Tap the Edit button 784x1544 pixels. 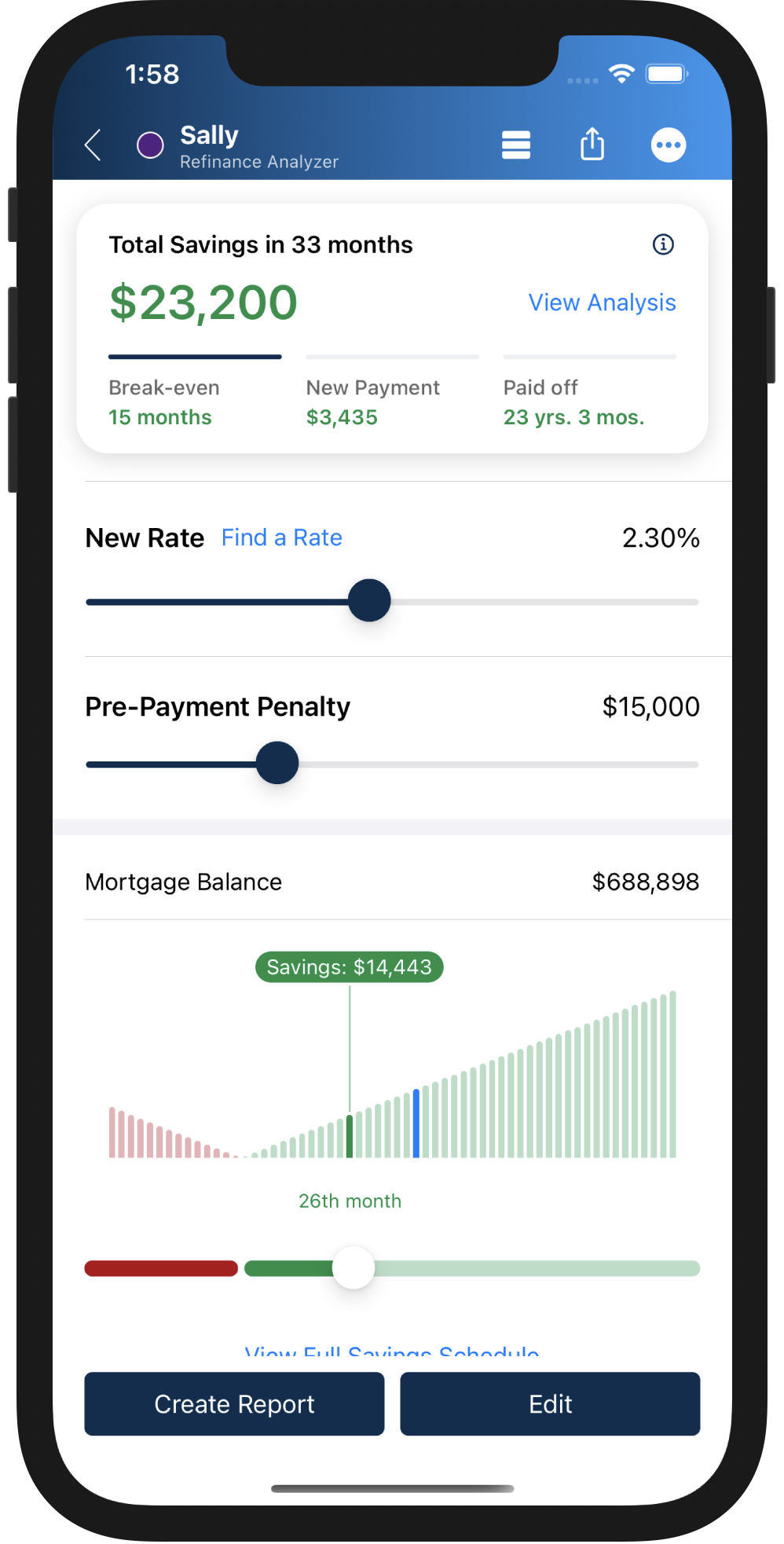(x=550, y=1403)
